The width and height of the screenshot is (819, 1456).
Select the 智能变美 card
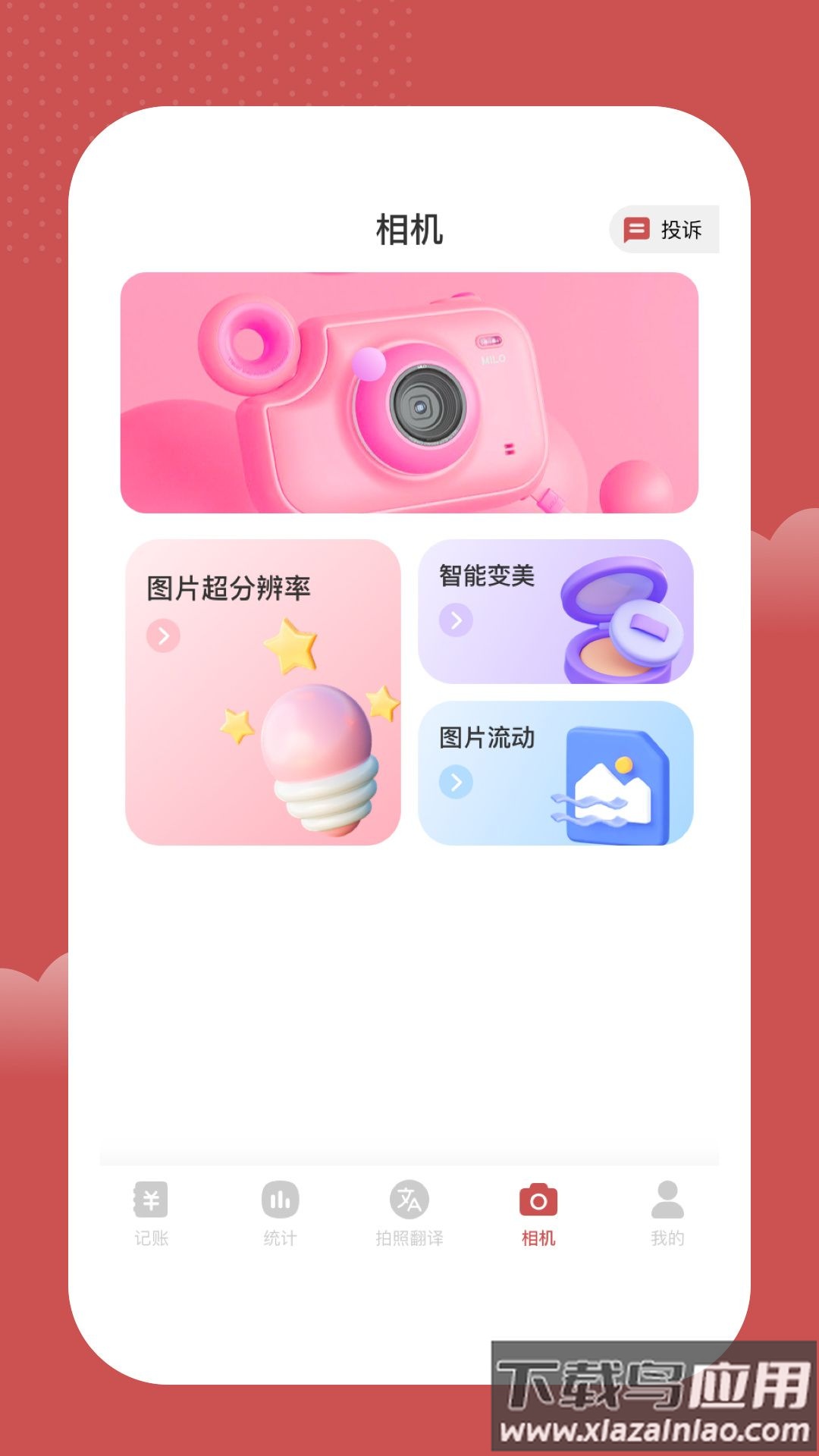point(556,610)
